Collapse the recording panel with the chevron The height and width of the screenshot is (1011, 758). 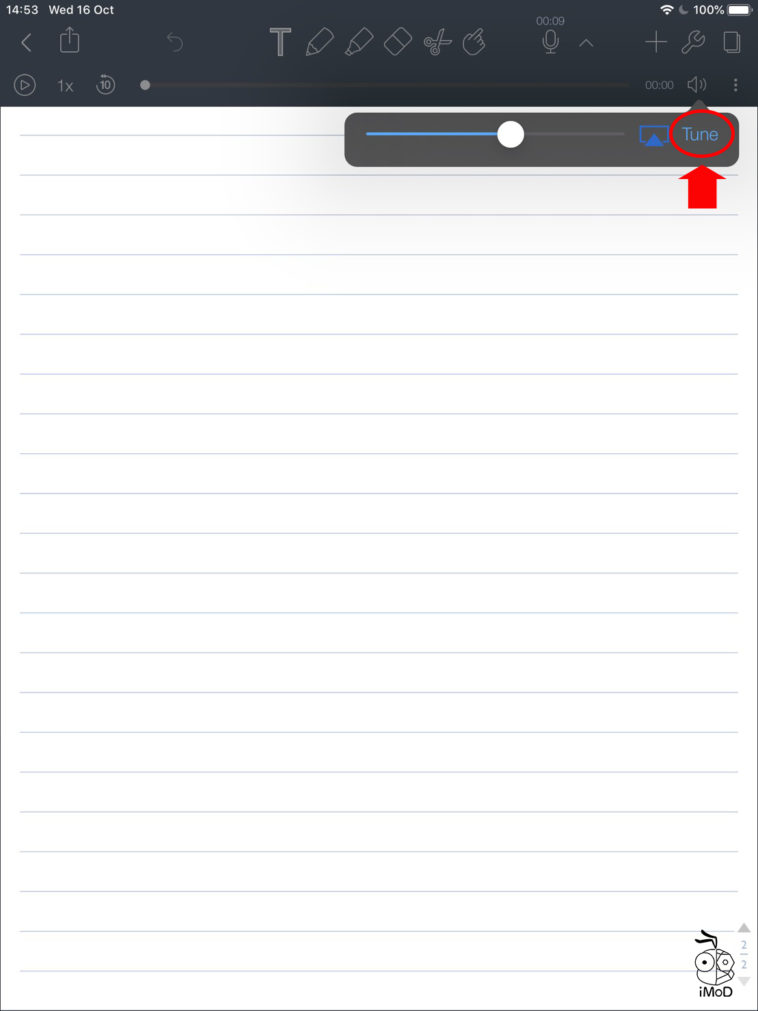point(587,43)
